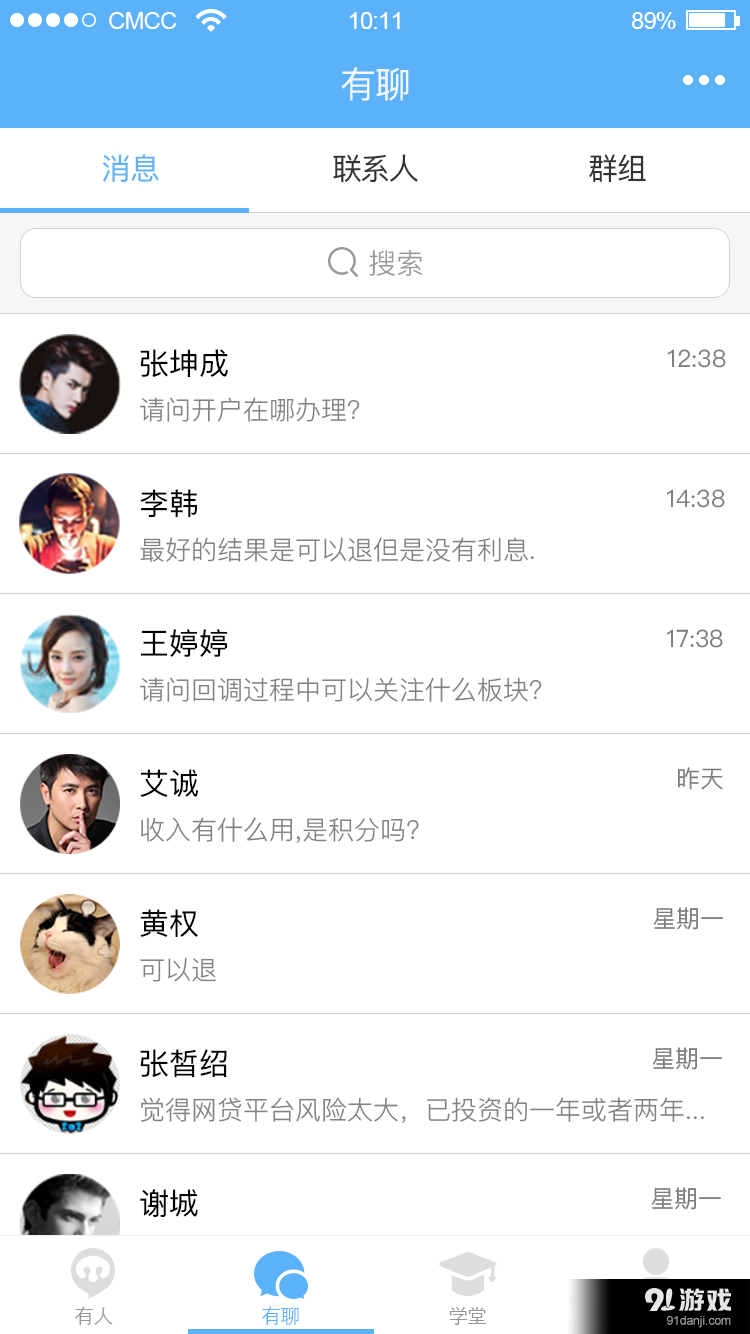750x1334 pixels.
Task: Switch to the 联系人 tab
Action: tap(375, 169)
